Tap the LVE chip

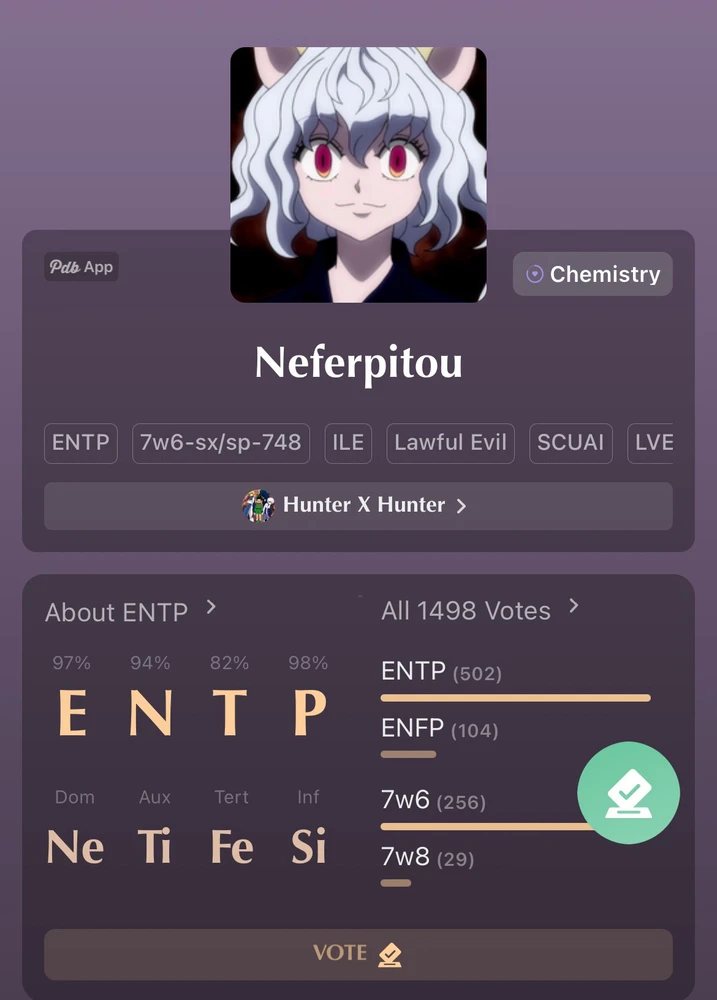[653, 443]
